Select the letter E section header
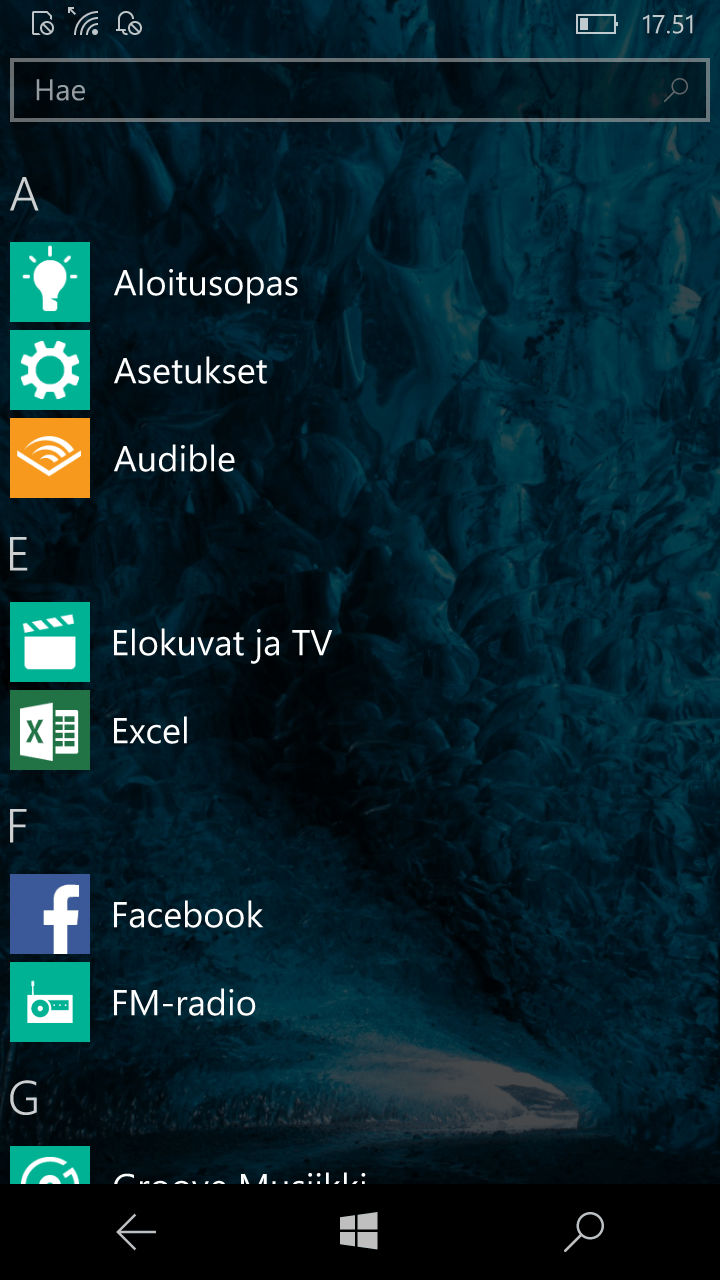Screen dimensions: 720x1280 [19, 554]
